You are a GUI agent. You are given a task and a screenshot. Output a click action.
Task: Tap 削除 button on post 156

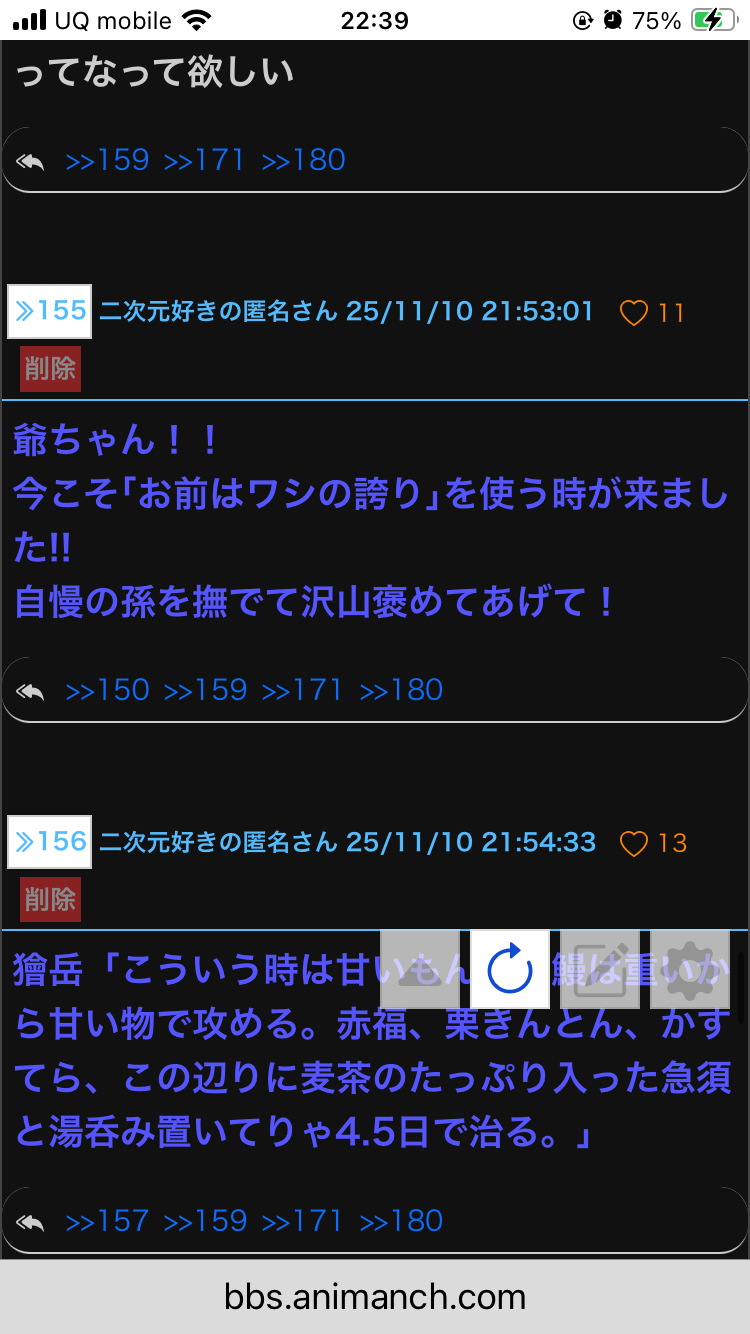(50, 900)
